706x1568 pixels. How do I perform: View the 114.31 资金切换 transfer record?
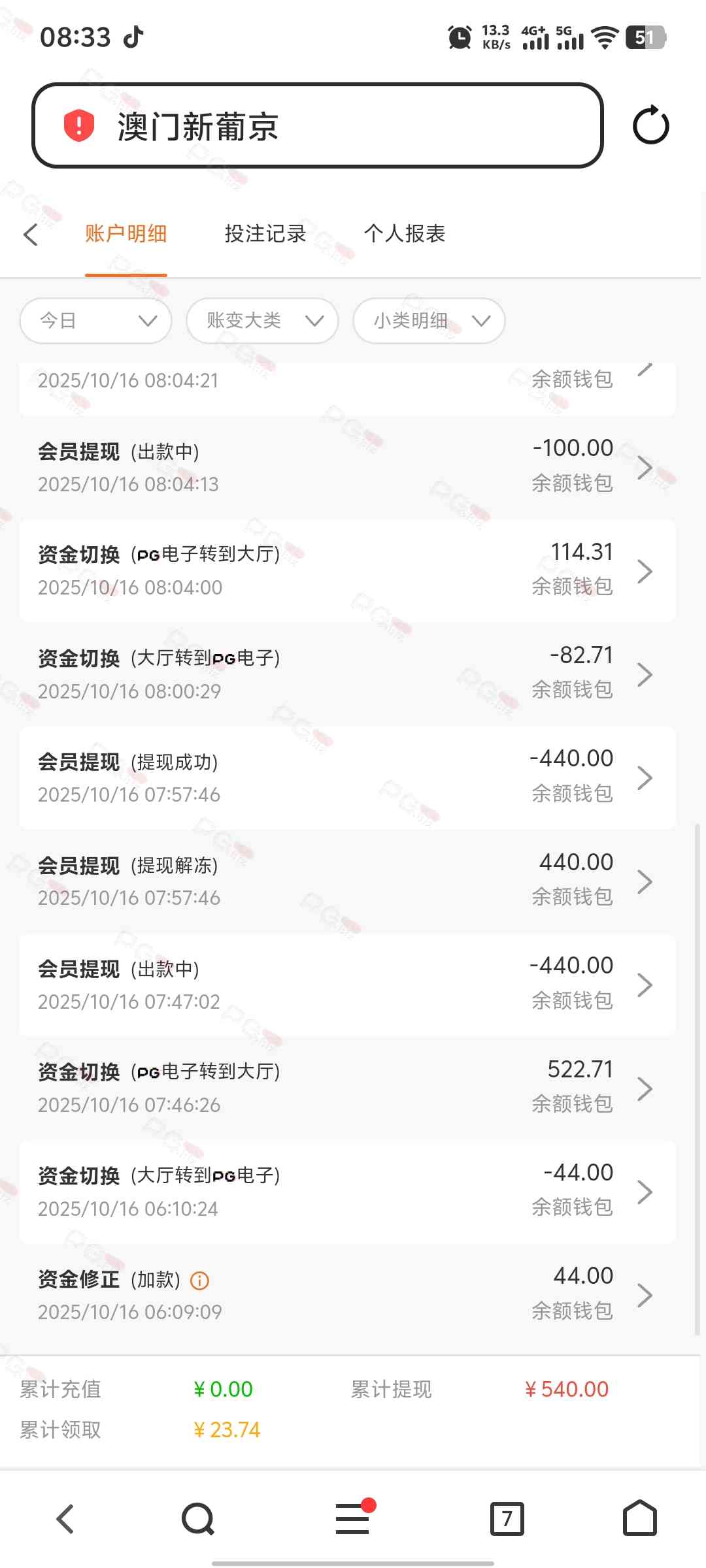346,570
